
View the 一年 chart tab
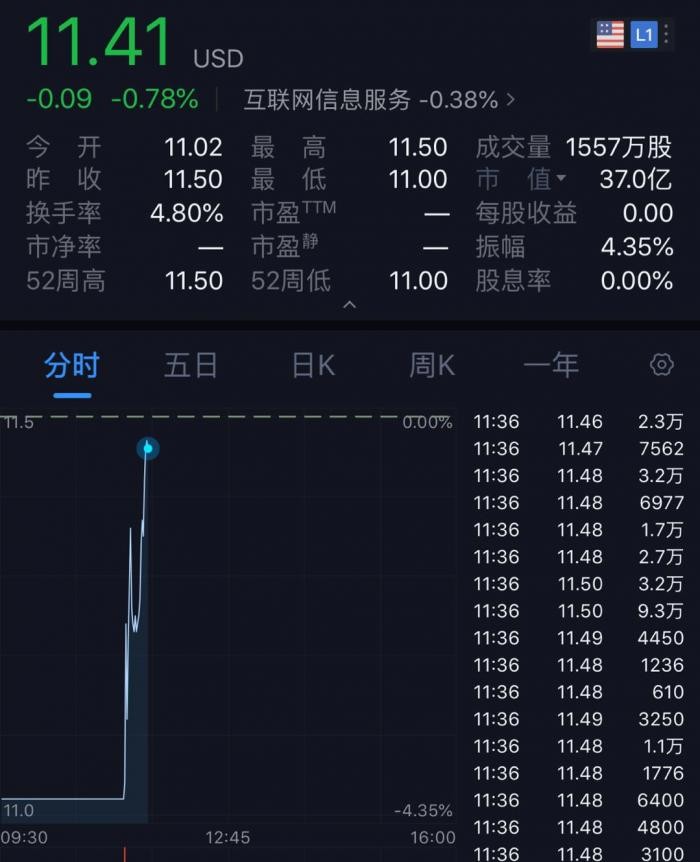tap(551, 366)
